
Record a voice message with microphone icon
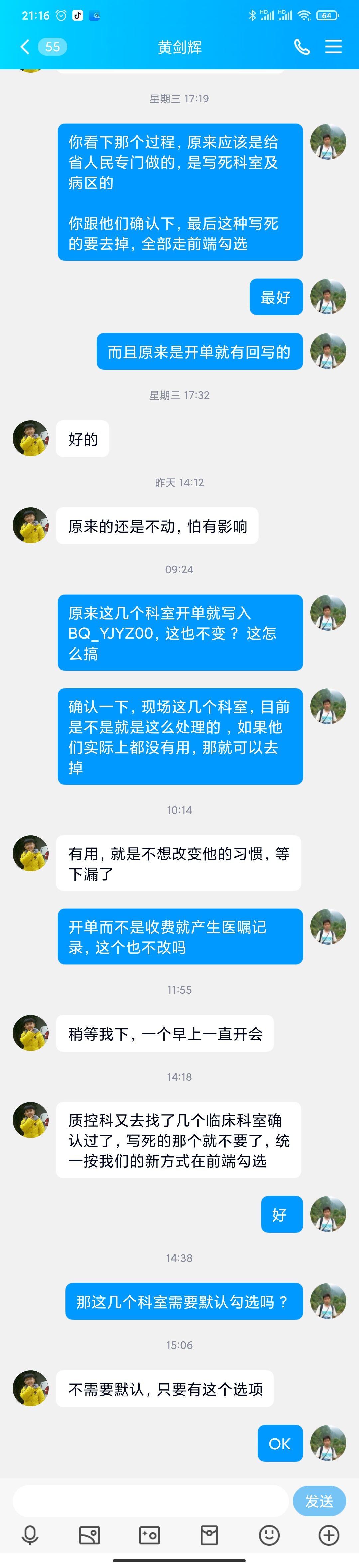[30, 1534]
